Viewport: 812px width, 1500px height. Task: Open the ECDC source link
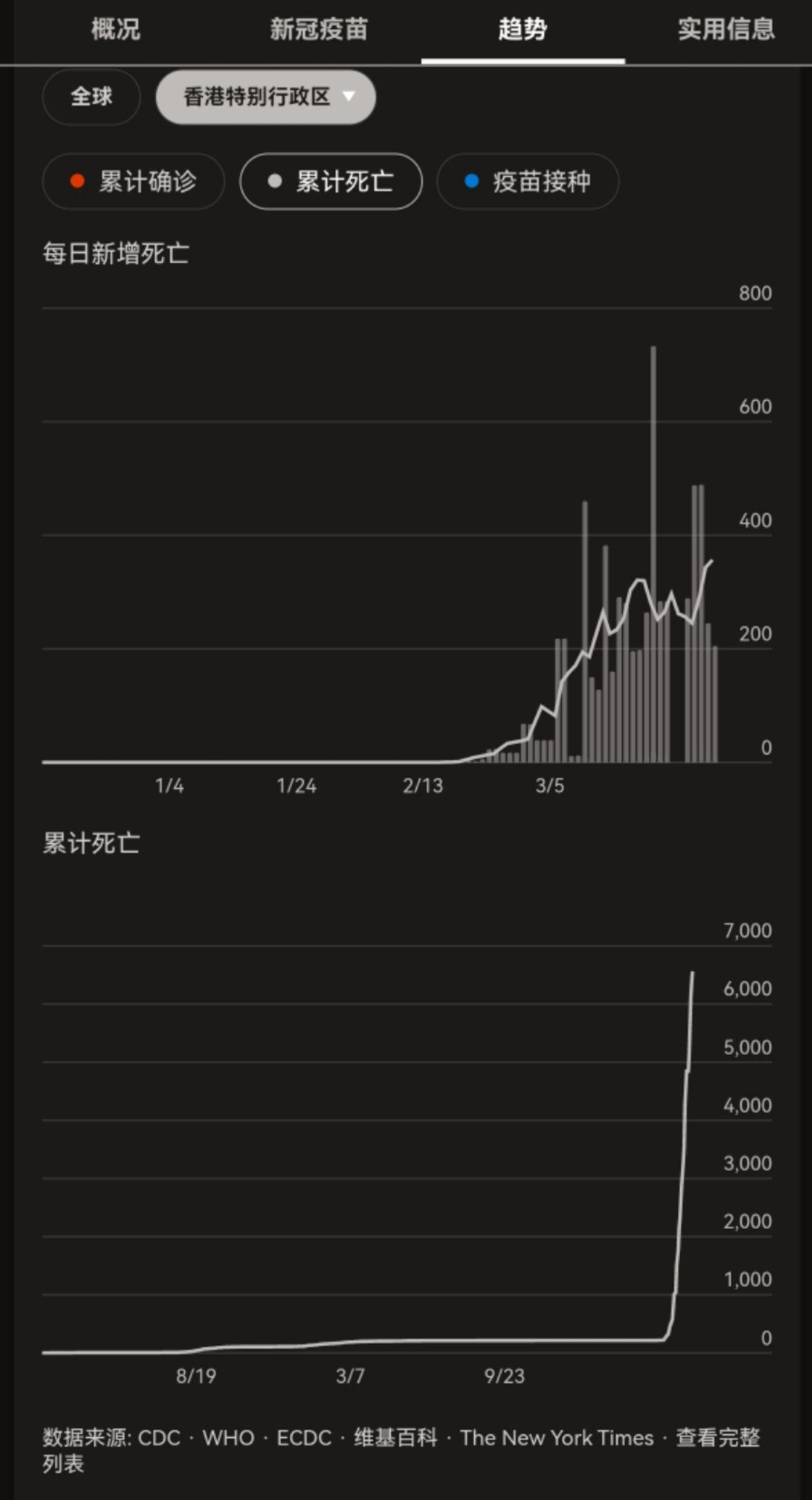point(304,1438)
